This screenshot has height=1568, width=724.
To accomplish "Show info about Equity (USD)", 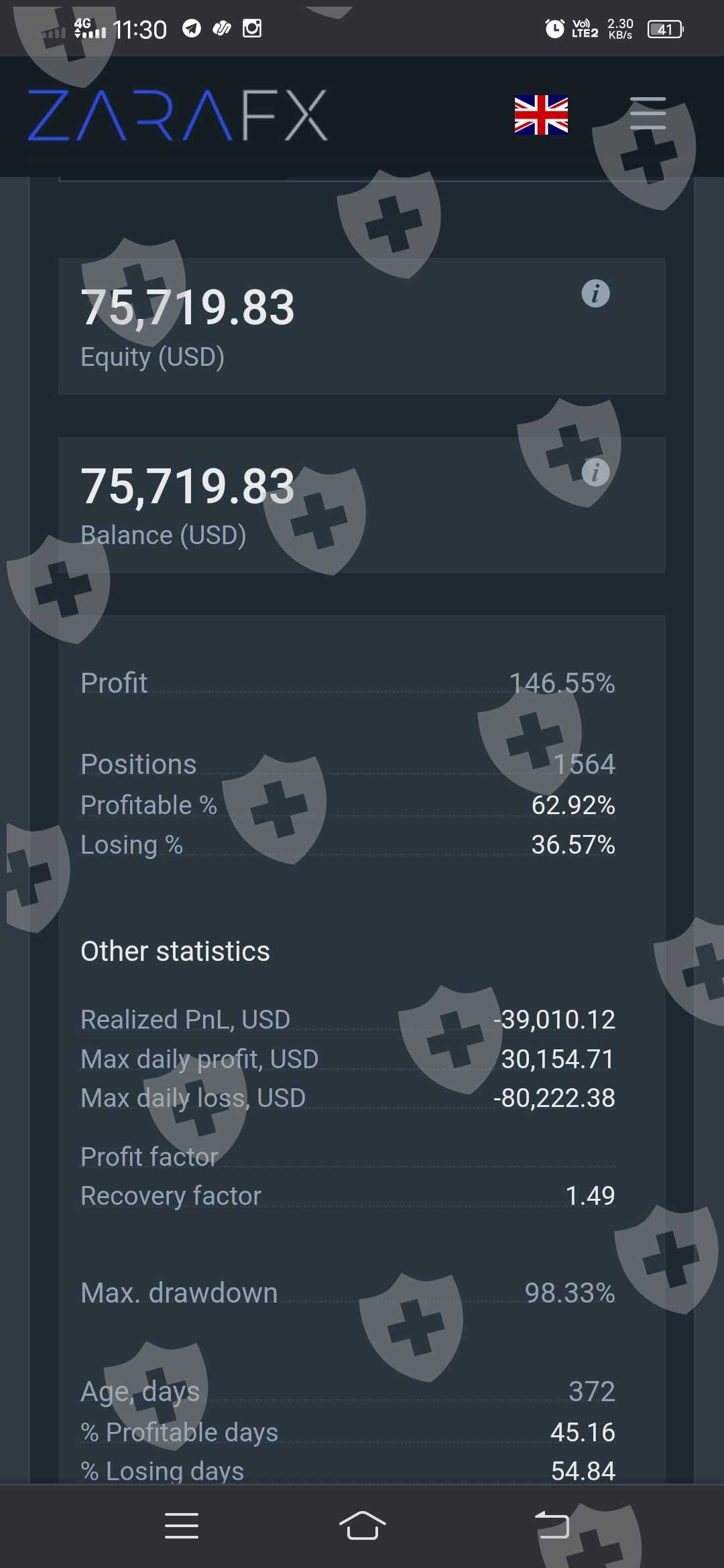I will (595, 293).
